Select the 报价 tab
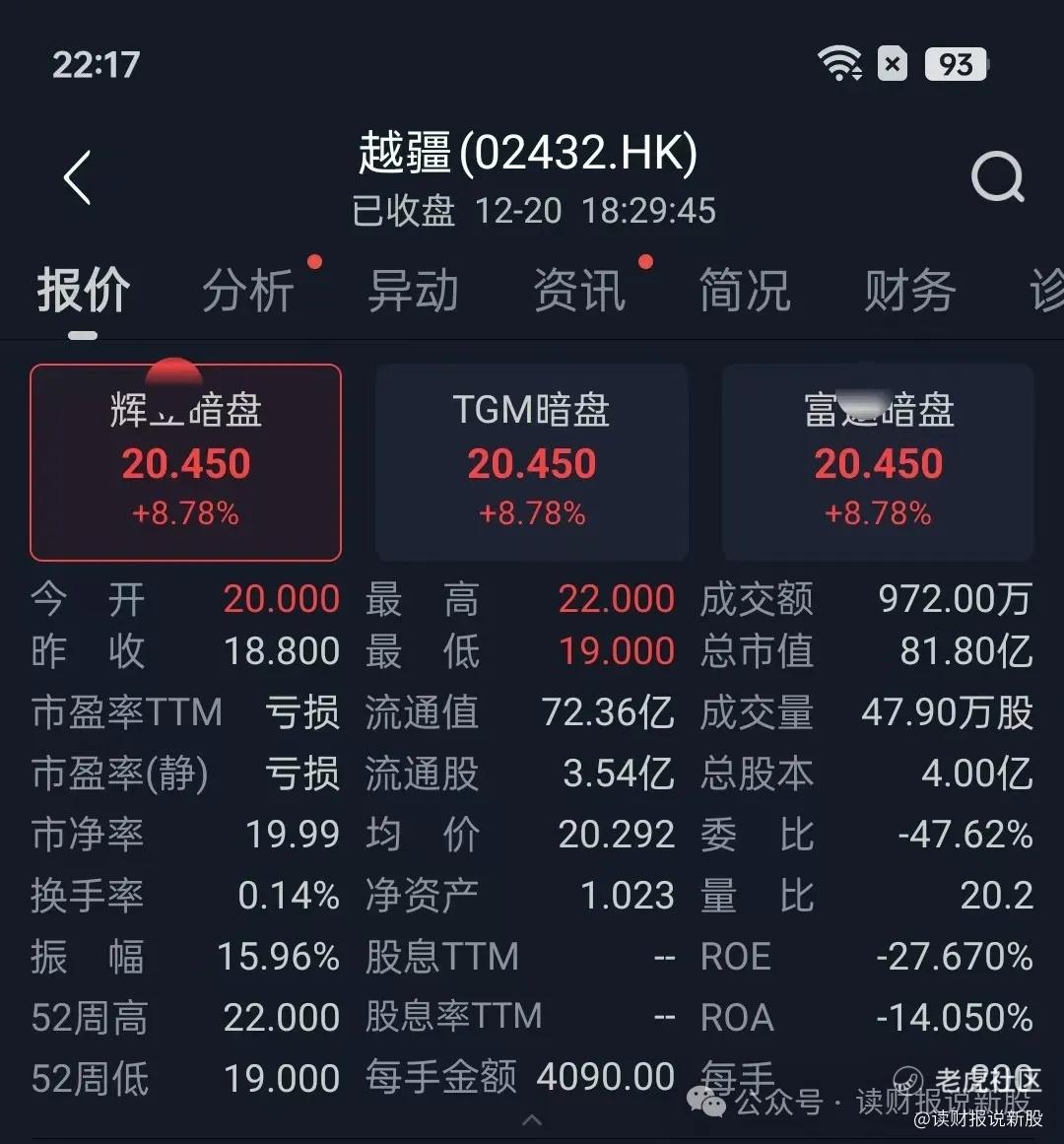Image resolution: width=1064 pixels, height=1144 pixels. pyautogui.click(x=84, y=292)
